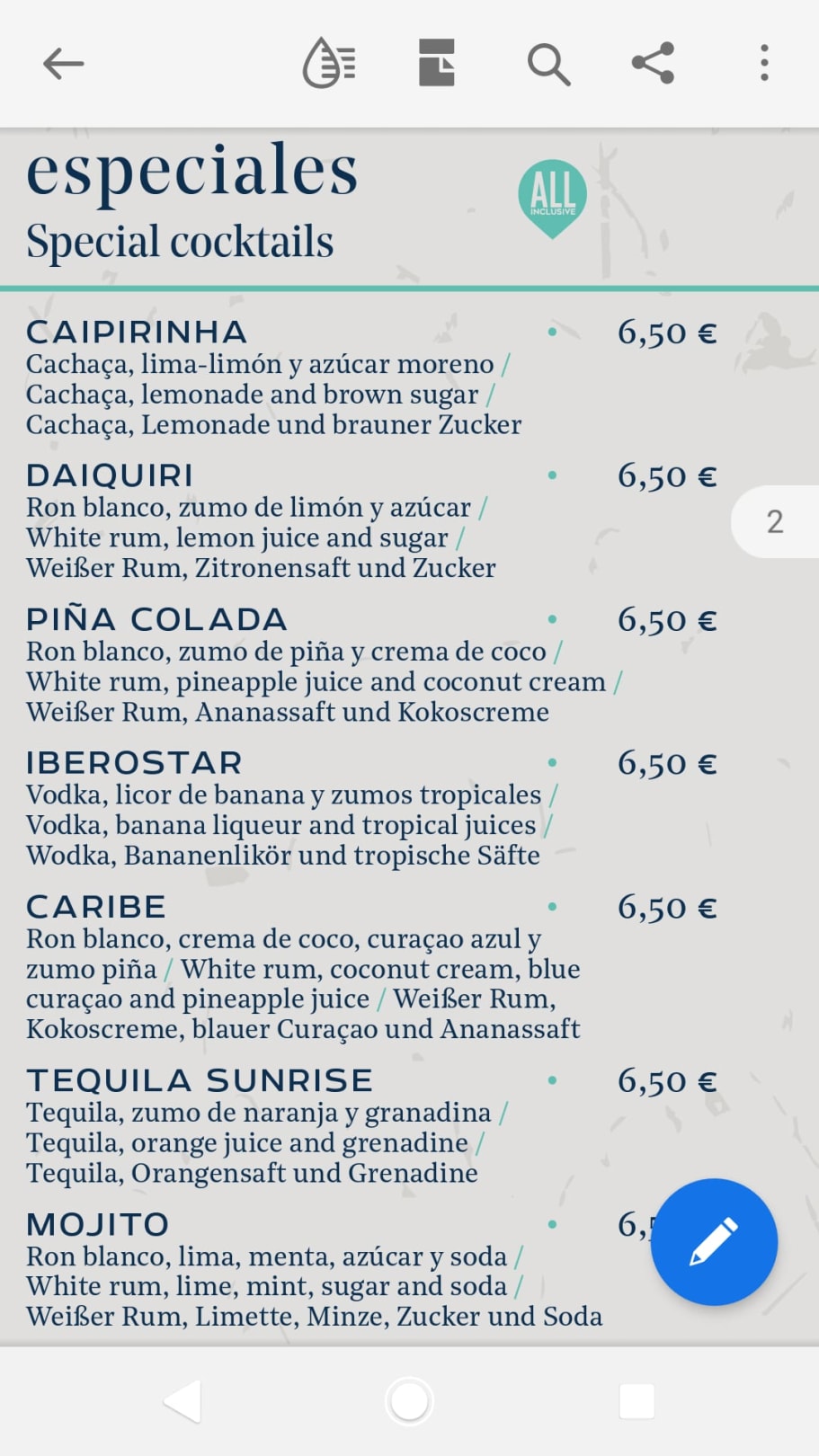Image resolution: width=819 pixels, height=1456 pixels.
Task: Open the page view mode icon
Action: (437, 64)
